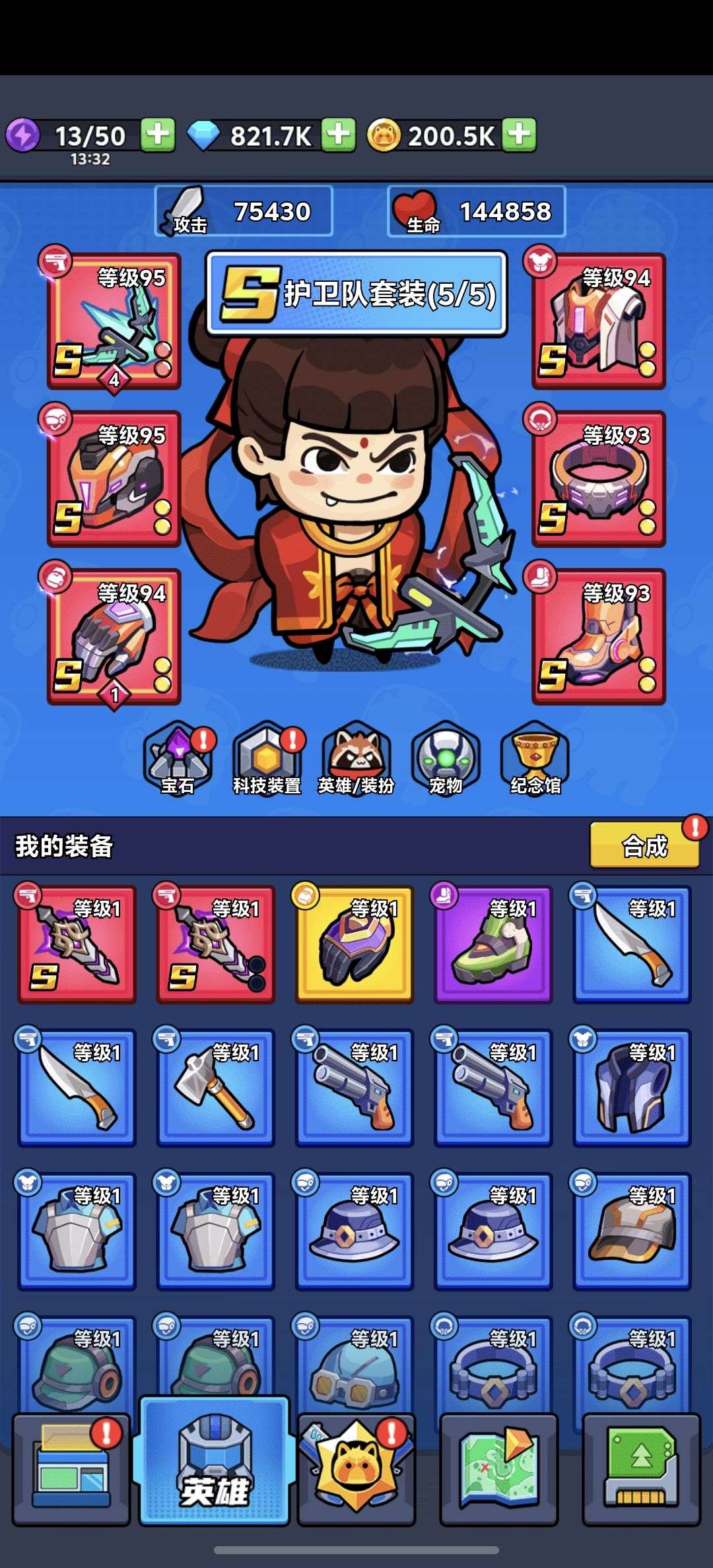View the 护卫队套装 set bonus details
The height and width of the screenshot is (1568, 713).
[x=356, y=294]
